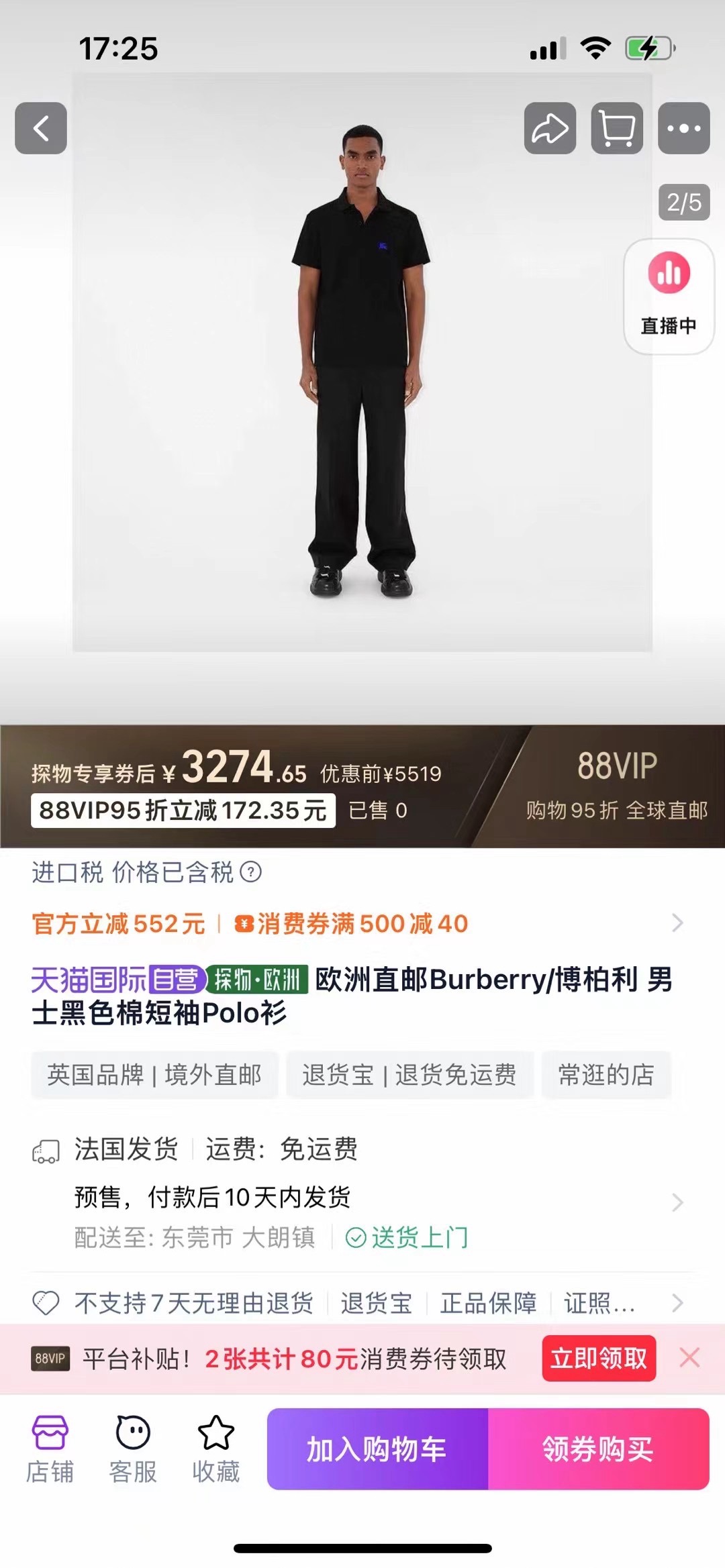Tap the question mark beside 价格已含税
The width and height of the screenshot is (725, 1568).
pos(251,872)
